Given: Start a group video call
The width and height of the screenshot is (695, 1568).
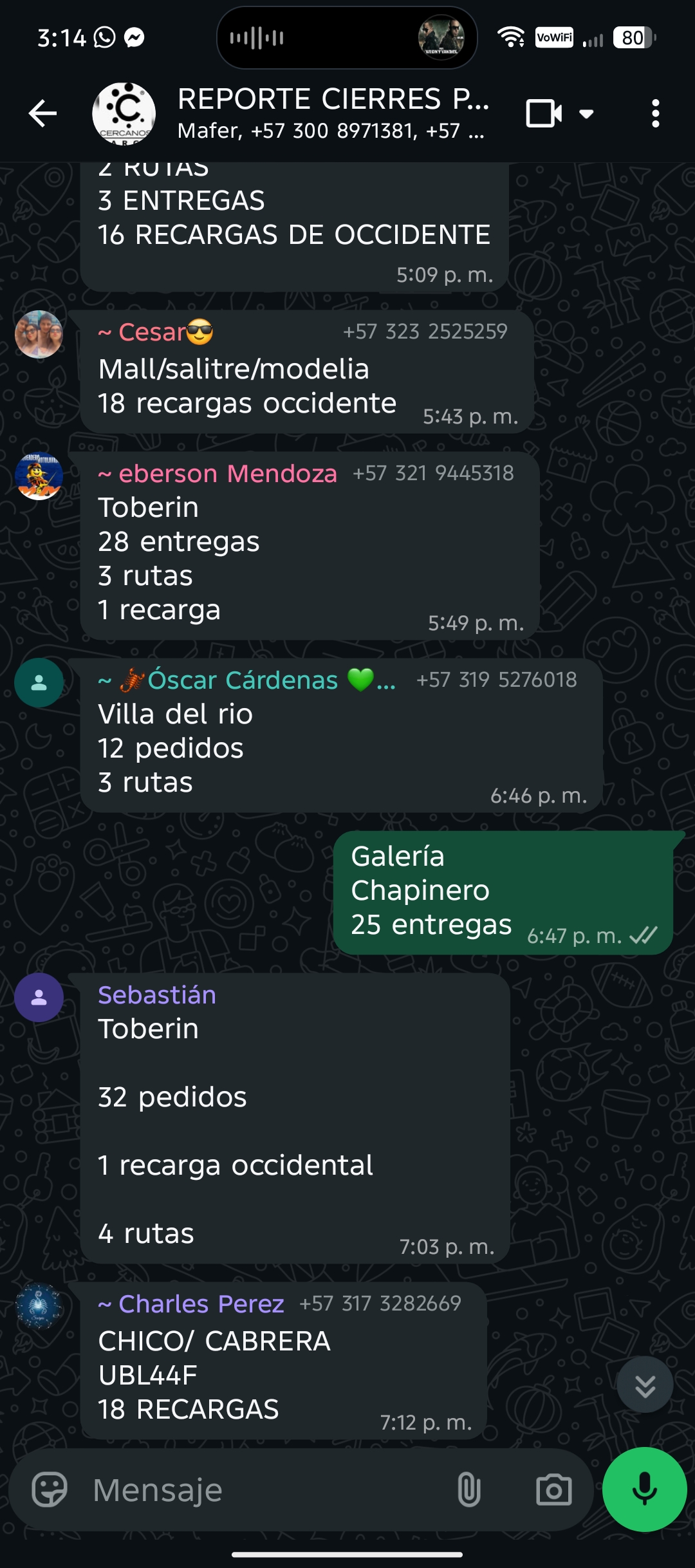Looking at the screenshot, I should [x=544, y=114].
